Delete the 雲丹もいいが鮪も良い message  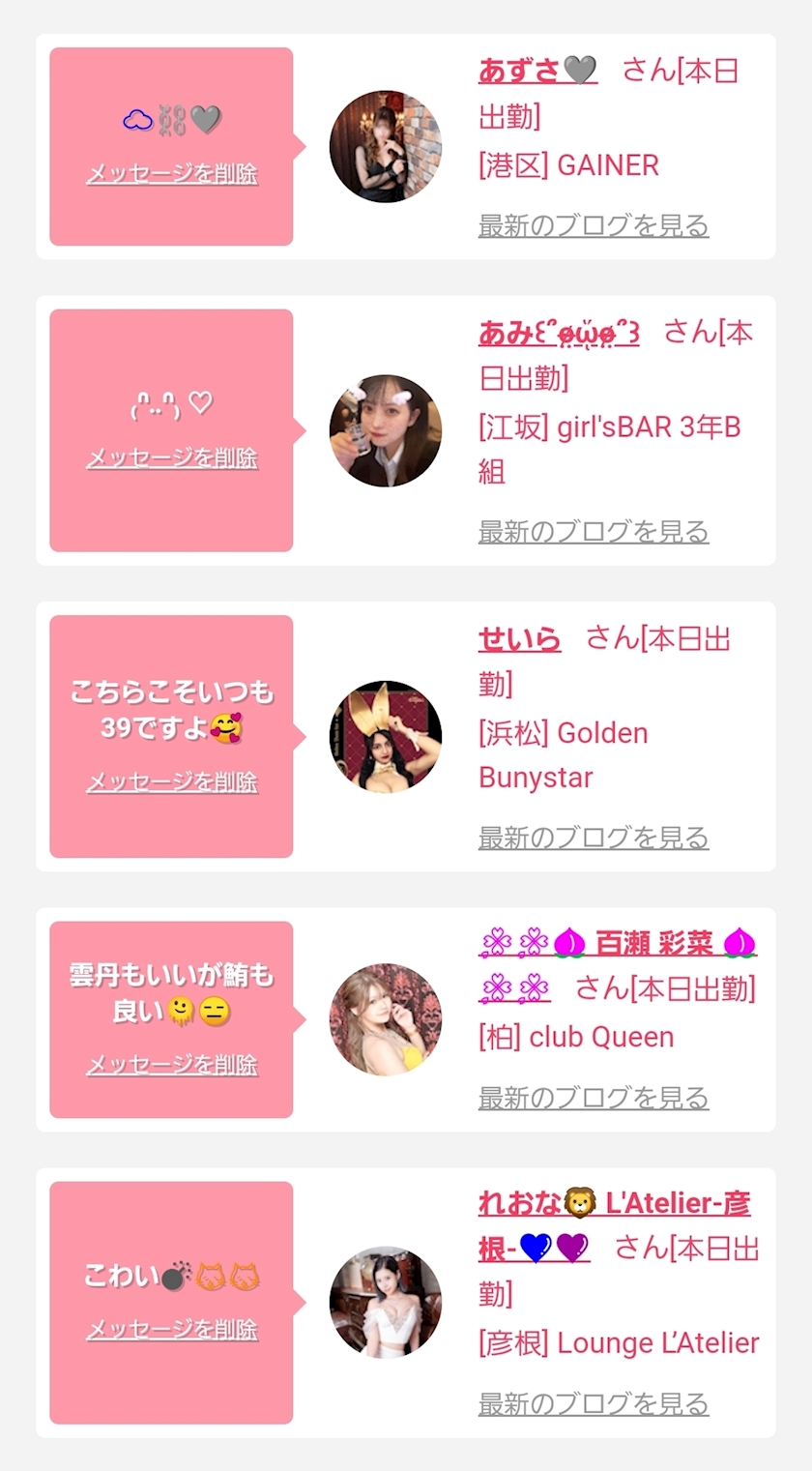[172, 1065]
